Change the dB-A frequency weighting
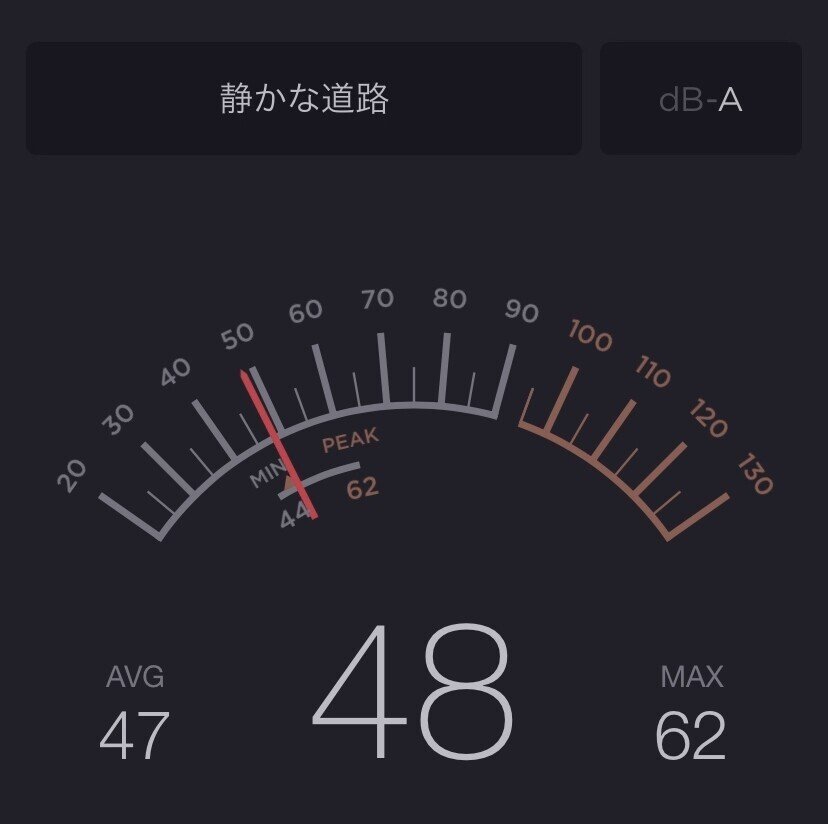 pyautogui.click(x=700, y=99)
